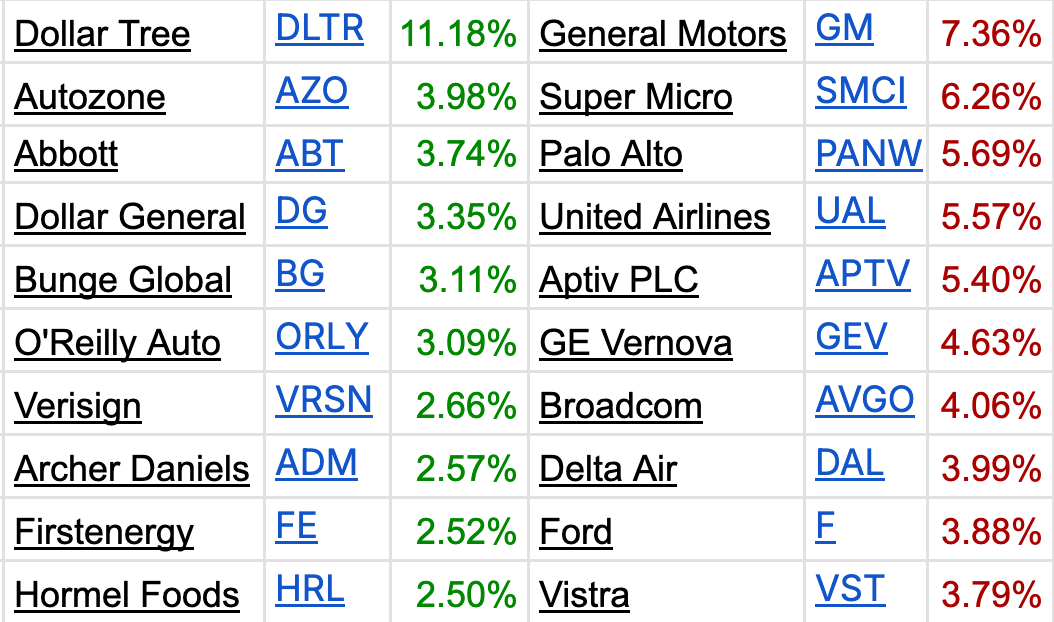Viewport: 1054px width, 622px height.
Task: Open the Verisign company link
Action: 77,407
